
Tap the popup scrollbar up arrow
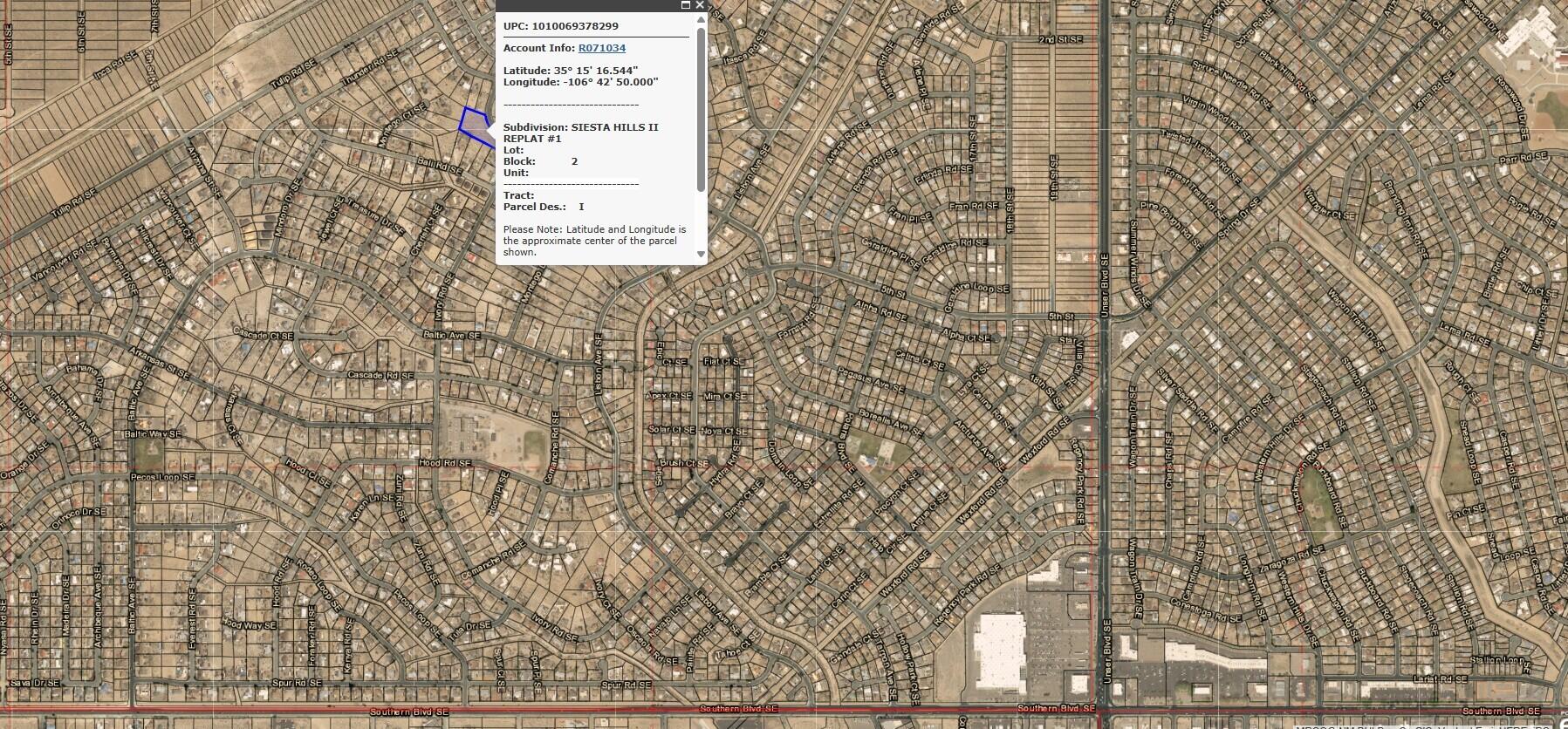click(x=700, y=33)
